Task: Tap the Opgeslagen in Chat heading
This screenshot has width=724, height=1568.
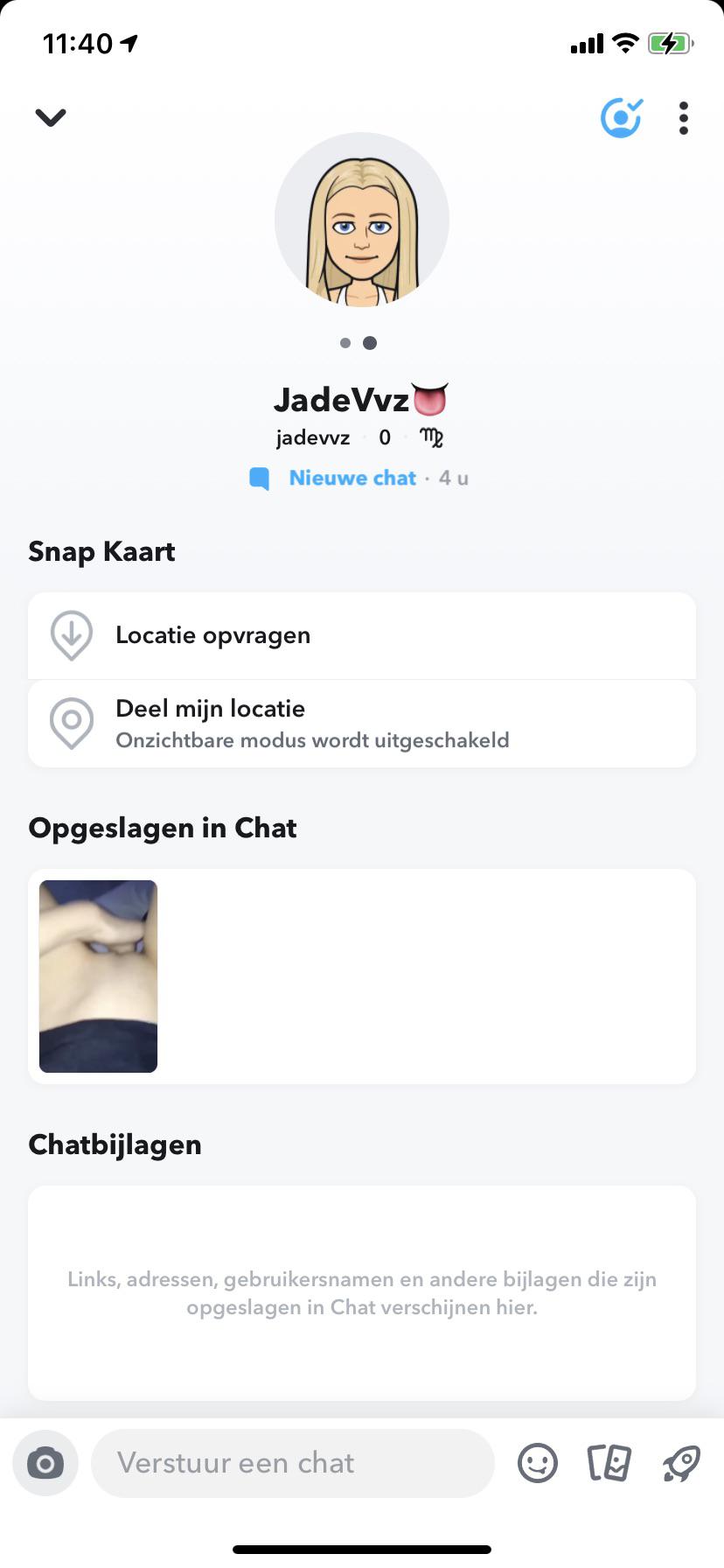Action: [163, 827]
